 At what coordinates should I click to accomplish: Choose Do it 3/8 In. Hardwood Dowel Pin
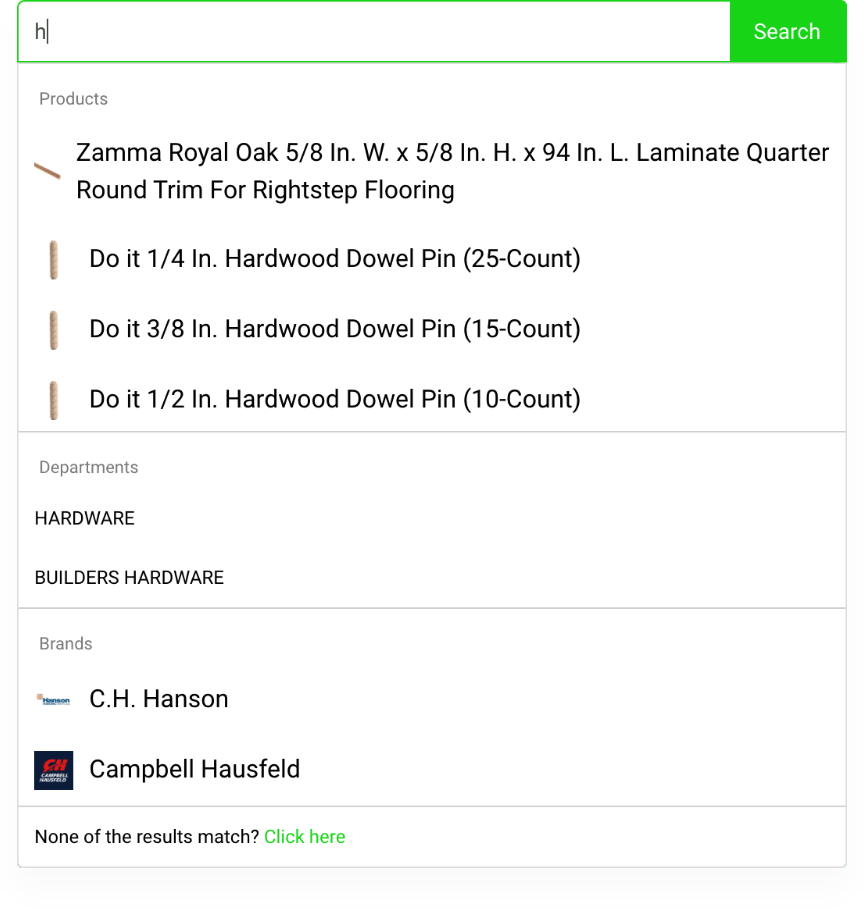[334, 329]
